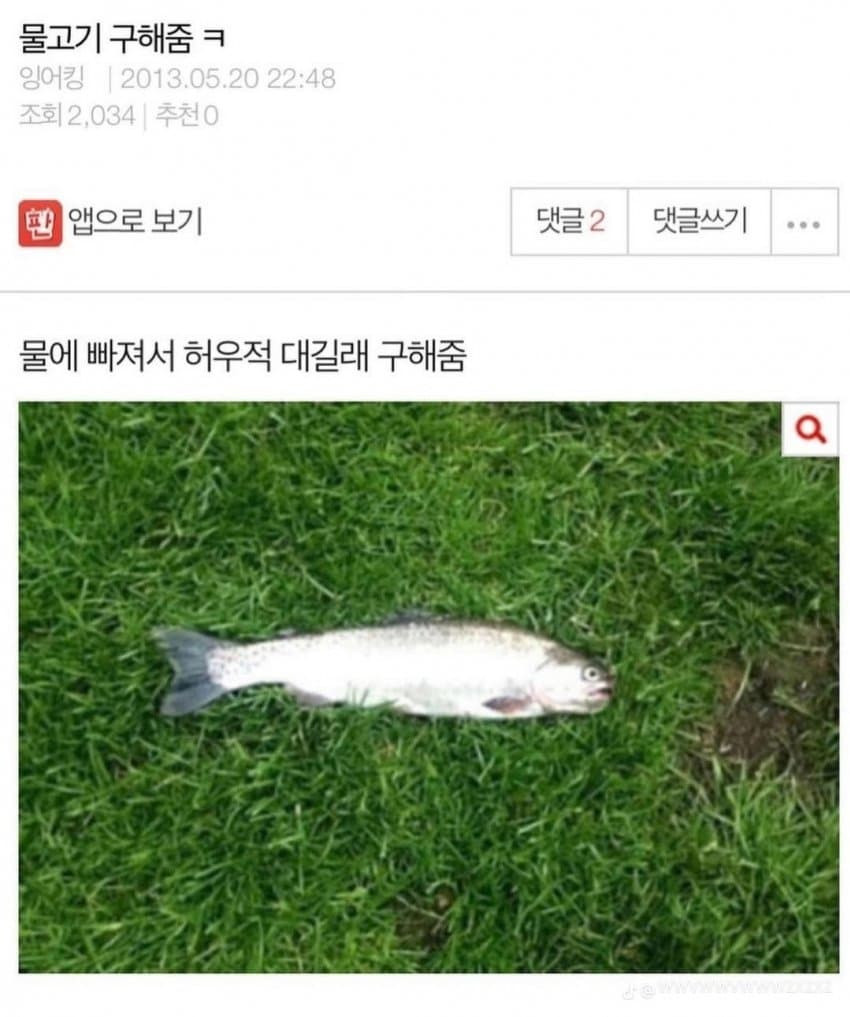Tap 댓글쓰기 to write a comment
This screenshot has width=850, height=1017.
[699, 221]
